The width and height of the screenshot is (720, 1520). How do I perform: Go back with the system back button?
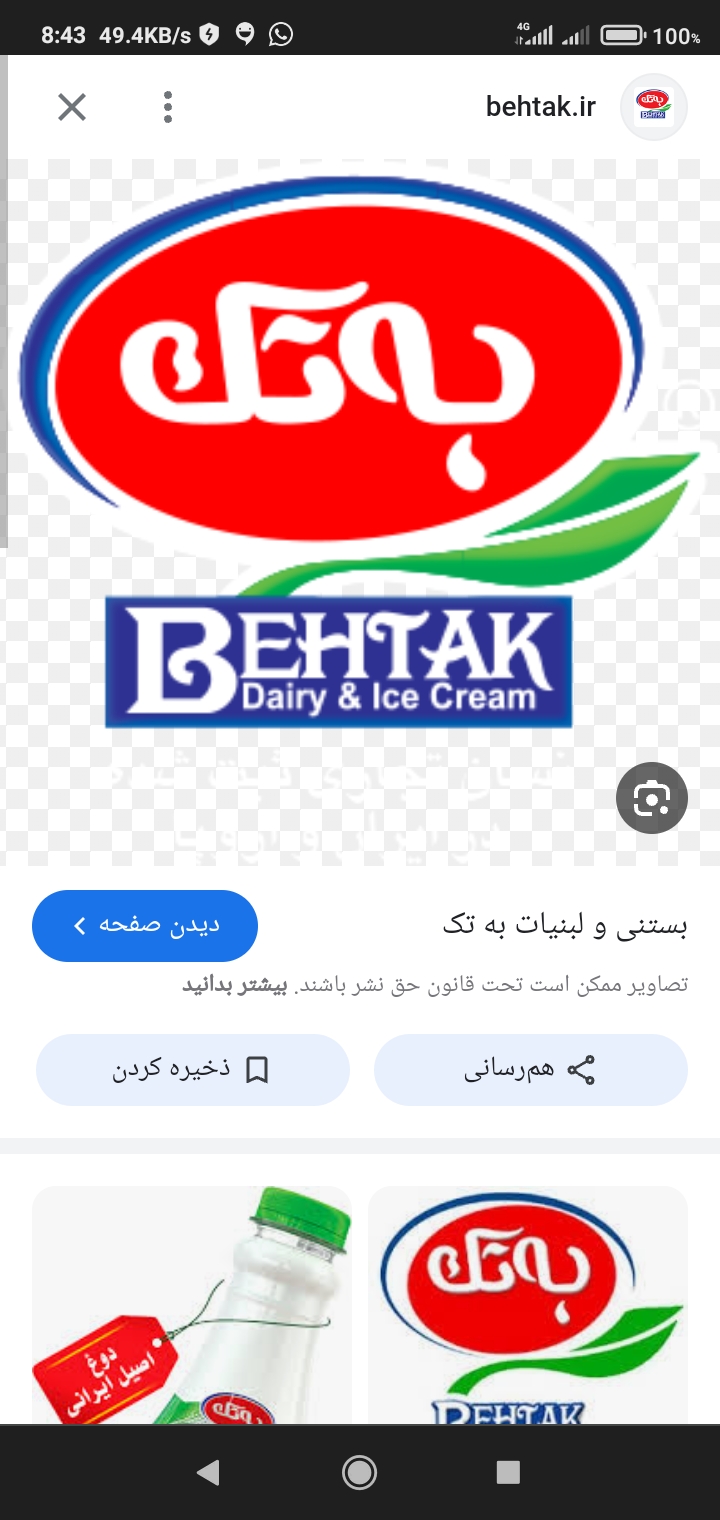[x=208, y=1472]
